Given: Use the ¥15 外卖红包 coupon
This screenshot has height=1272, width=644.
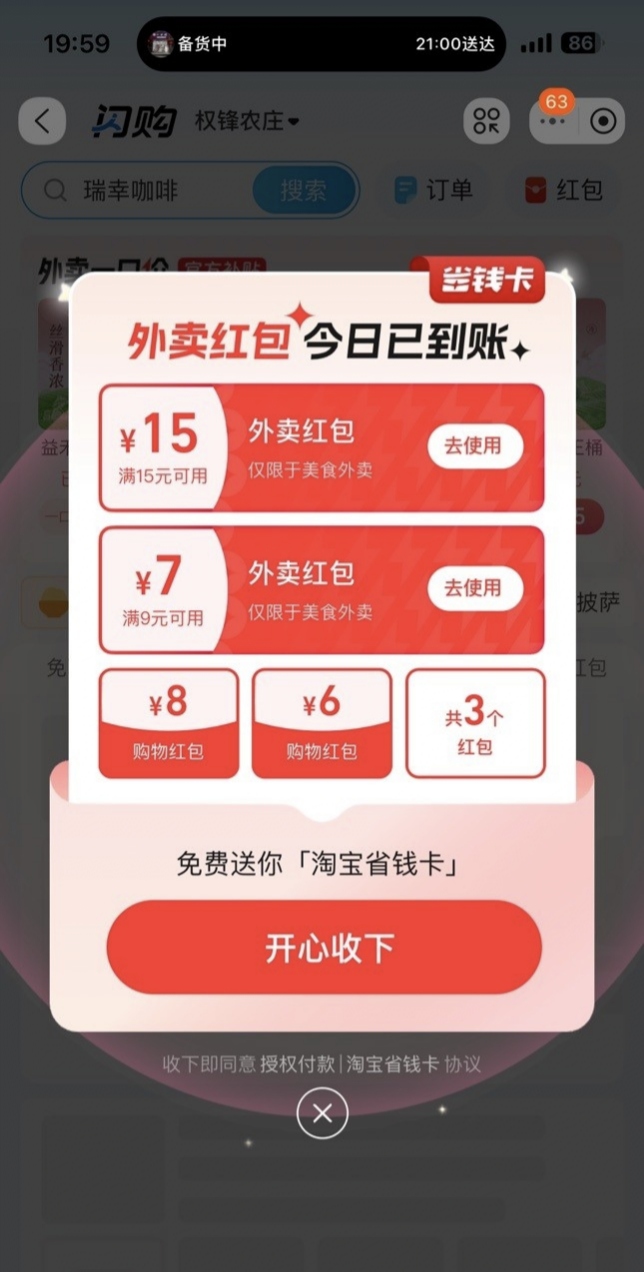Looking at the screenshot, I should point(474,446).
